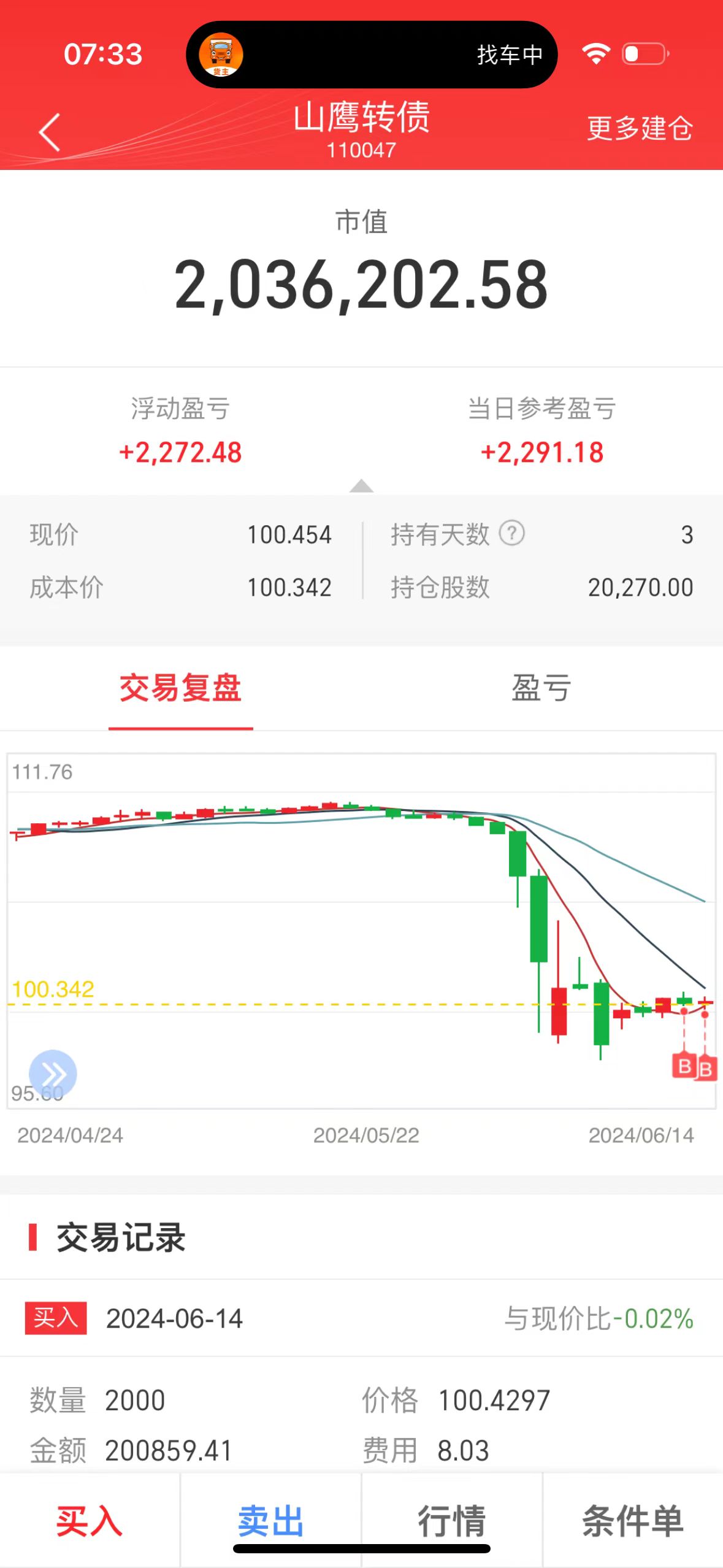Collapse details with the small triangle arrow
The height and width of the screenshot is (1568, 723).
click(x=361, y=486)
